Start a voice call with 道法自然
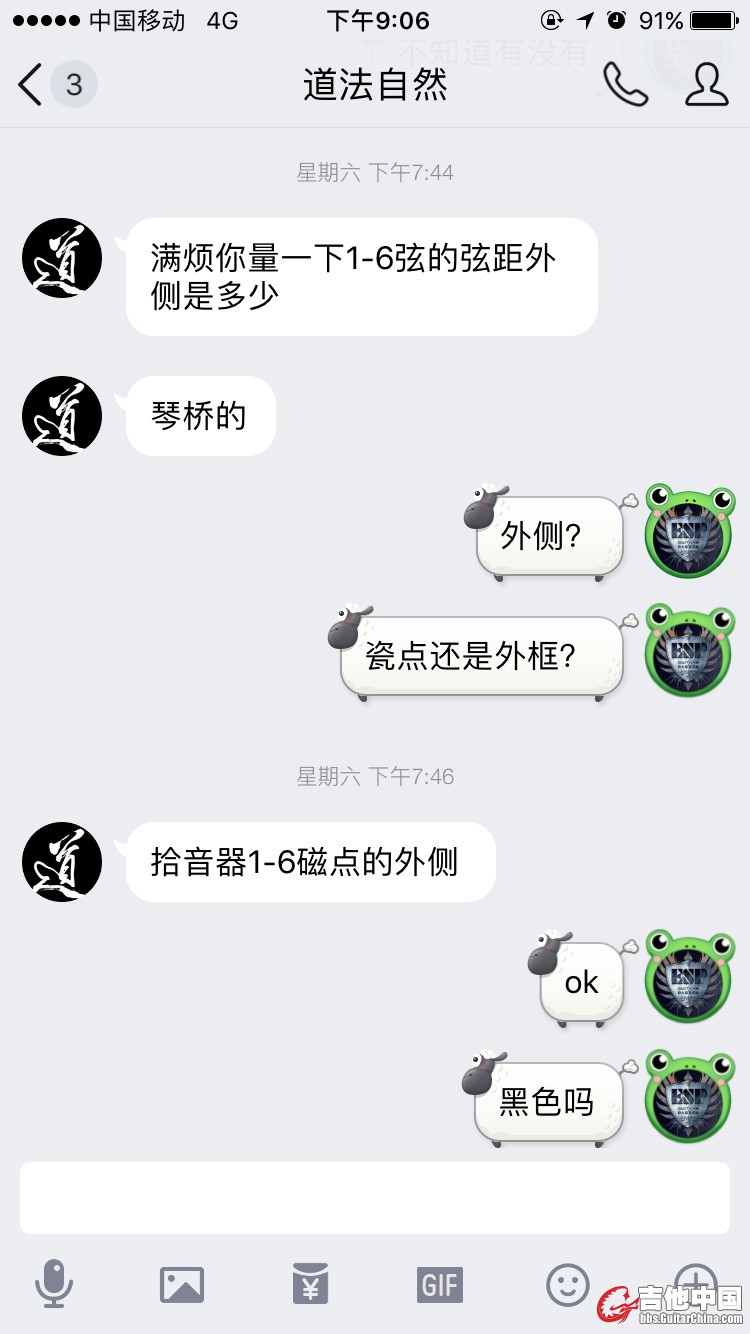750x1334 pixels. point(625,85)
